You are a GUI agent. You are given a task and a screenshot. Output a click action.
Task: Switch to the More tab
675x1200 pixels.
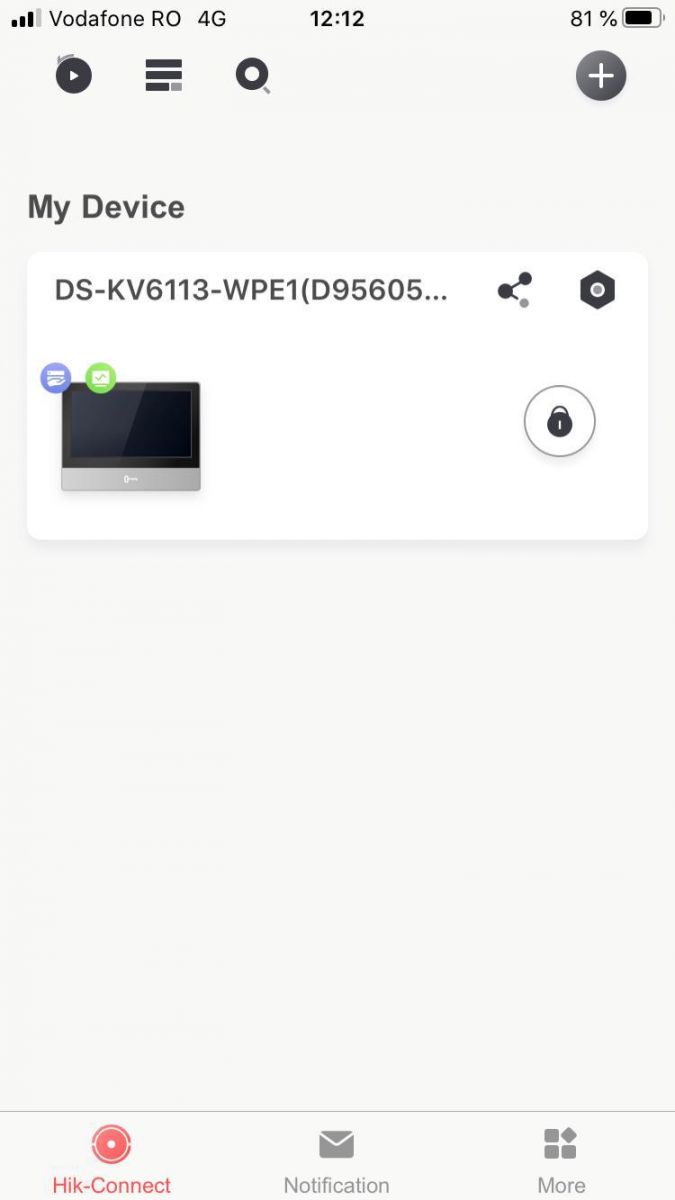point(560,1160)
